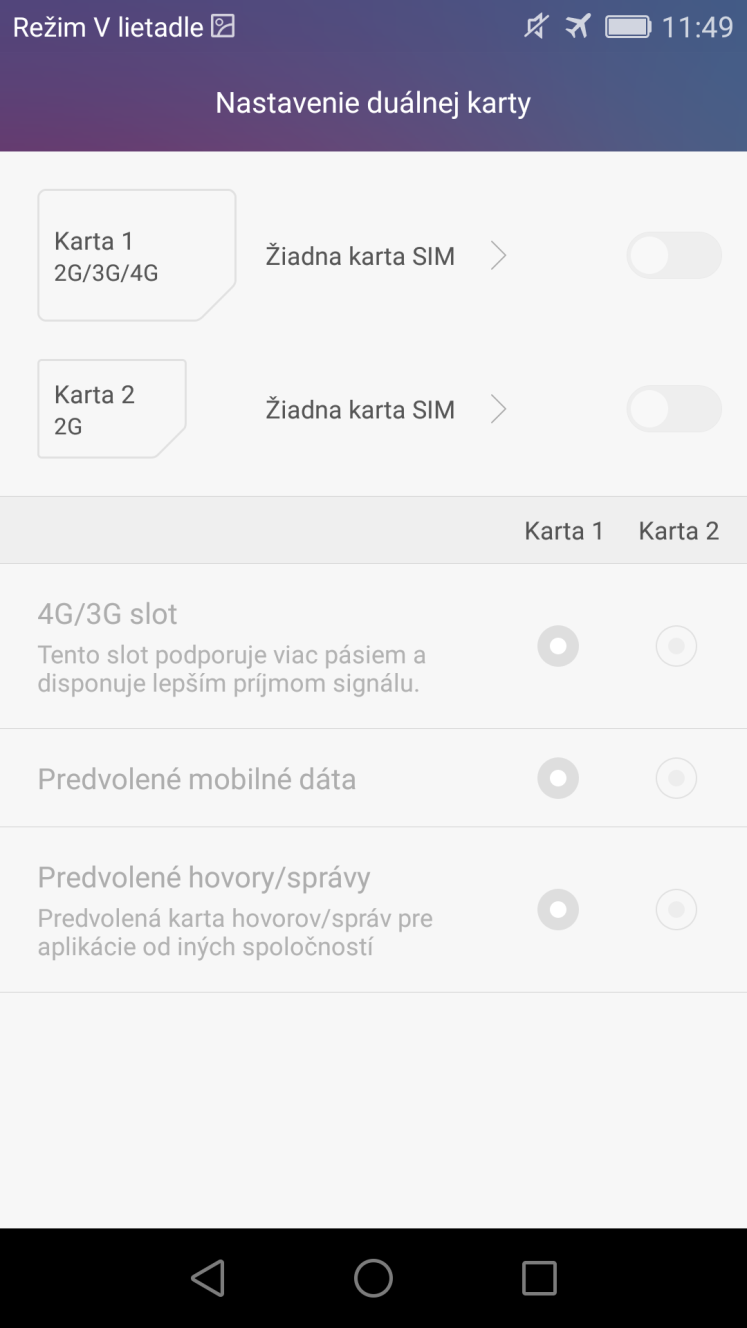This screenshot has height=1328, width=747.
Task: Choose Karta 2 for Predvolené mobilné dáta
Action: click(x=676, y=778)
